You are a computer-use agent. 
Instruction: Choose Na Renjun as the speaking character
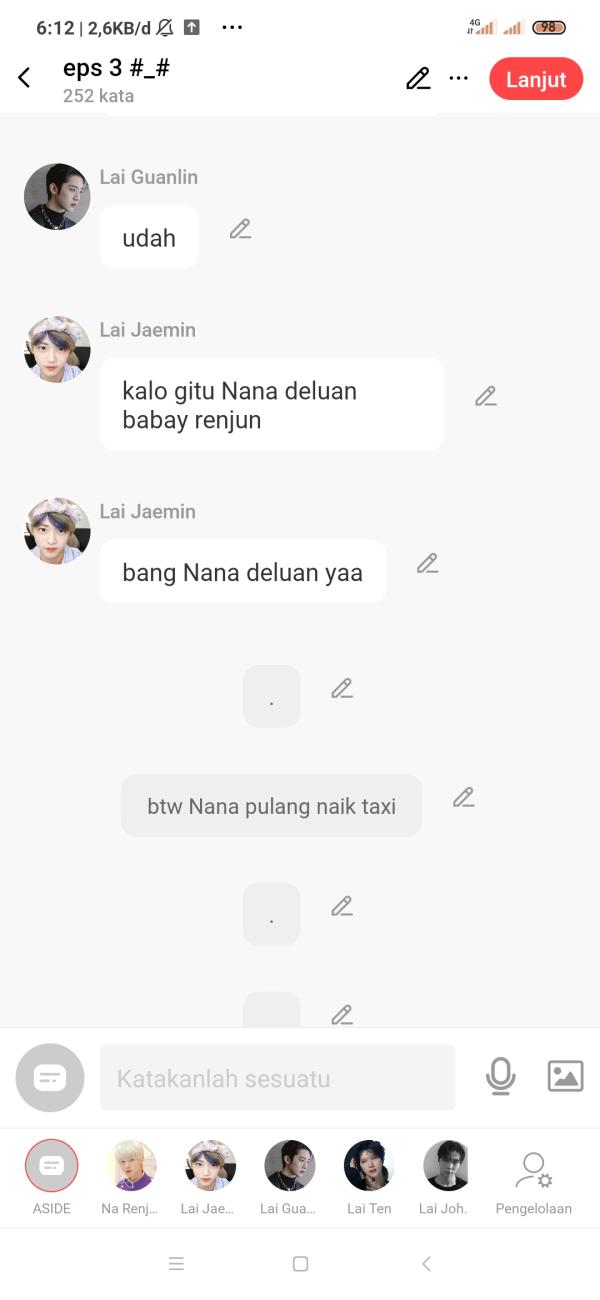[x=131, y=1166]
